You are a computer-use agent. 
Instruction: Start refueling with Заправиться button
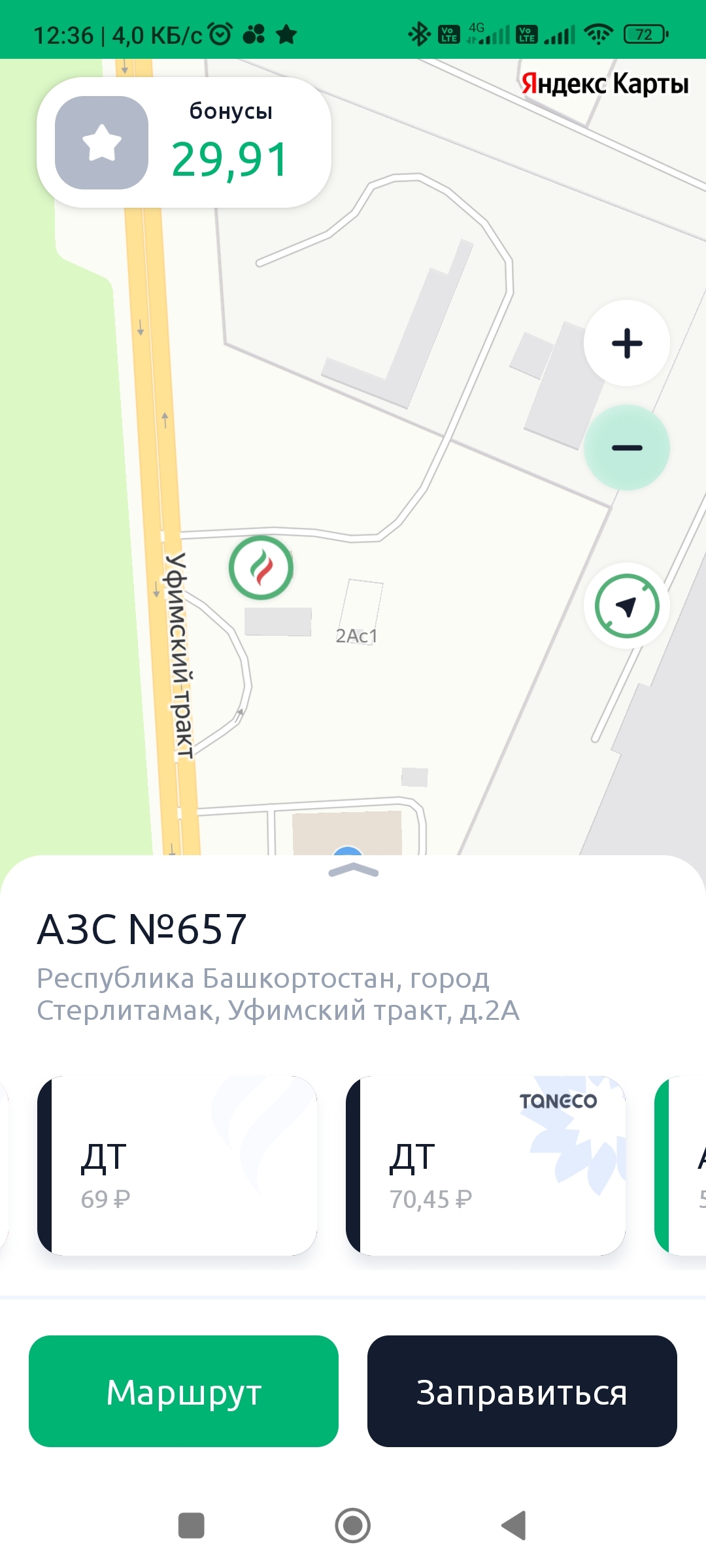click(x=522, y=1392)
